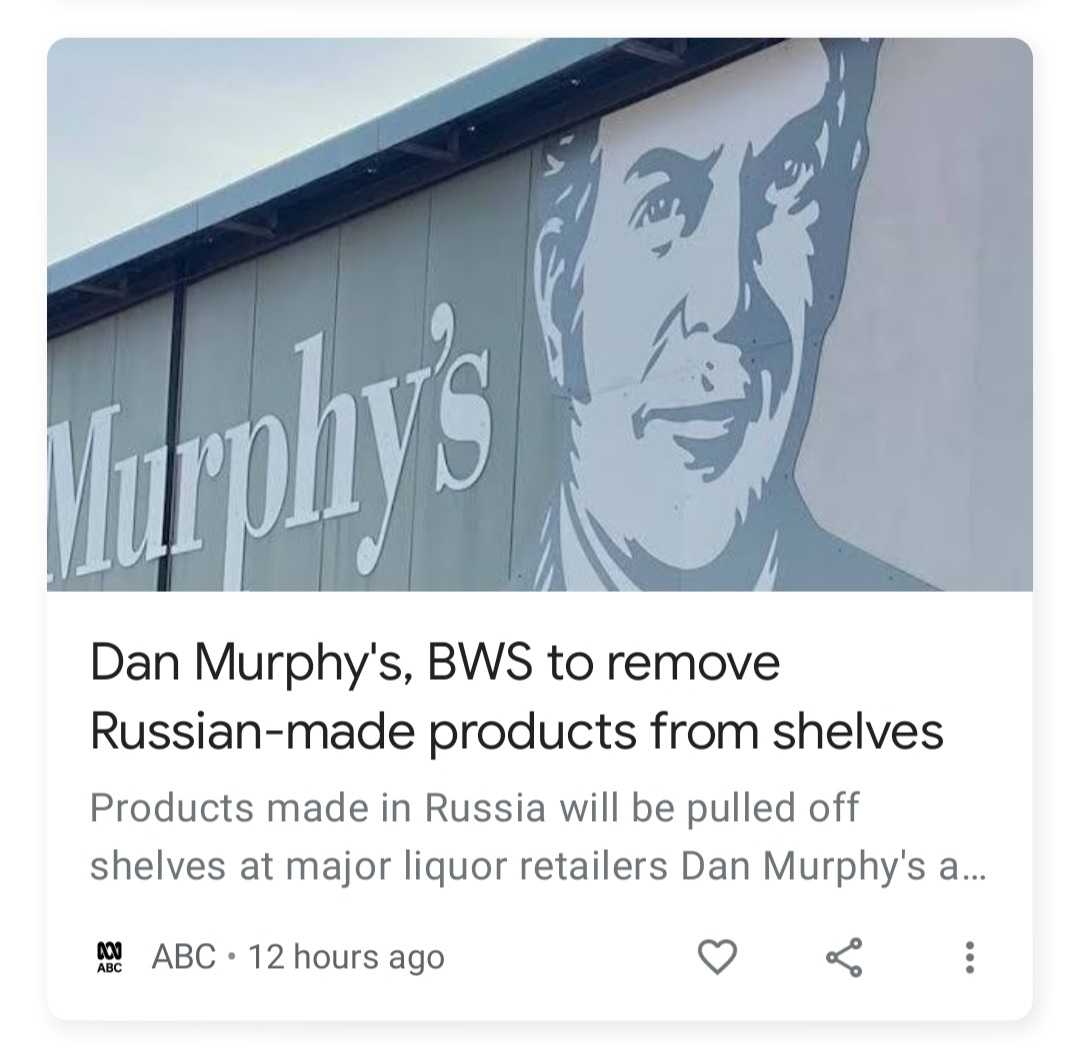Like the Dan Murphy's article
This screenshot has height=1054, width=1080.
716,957
